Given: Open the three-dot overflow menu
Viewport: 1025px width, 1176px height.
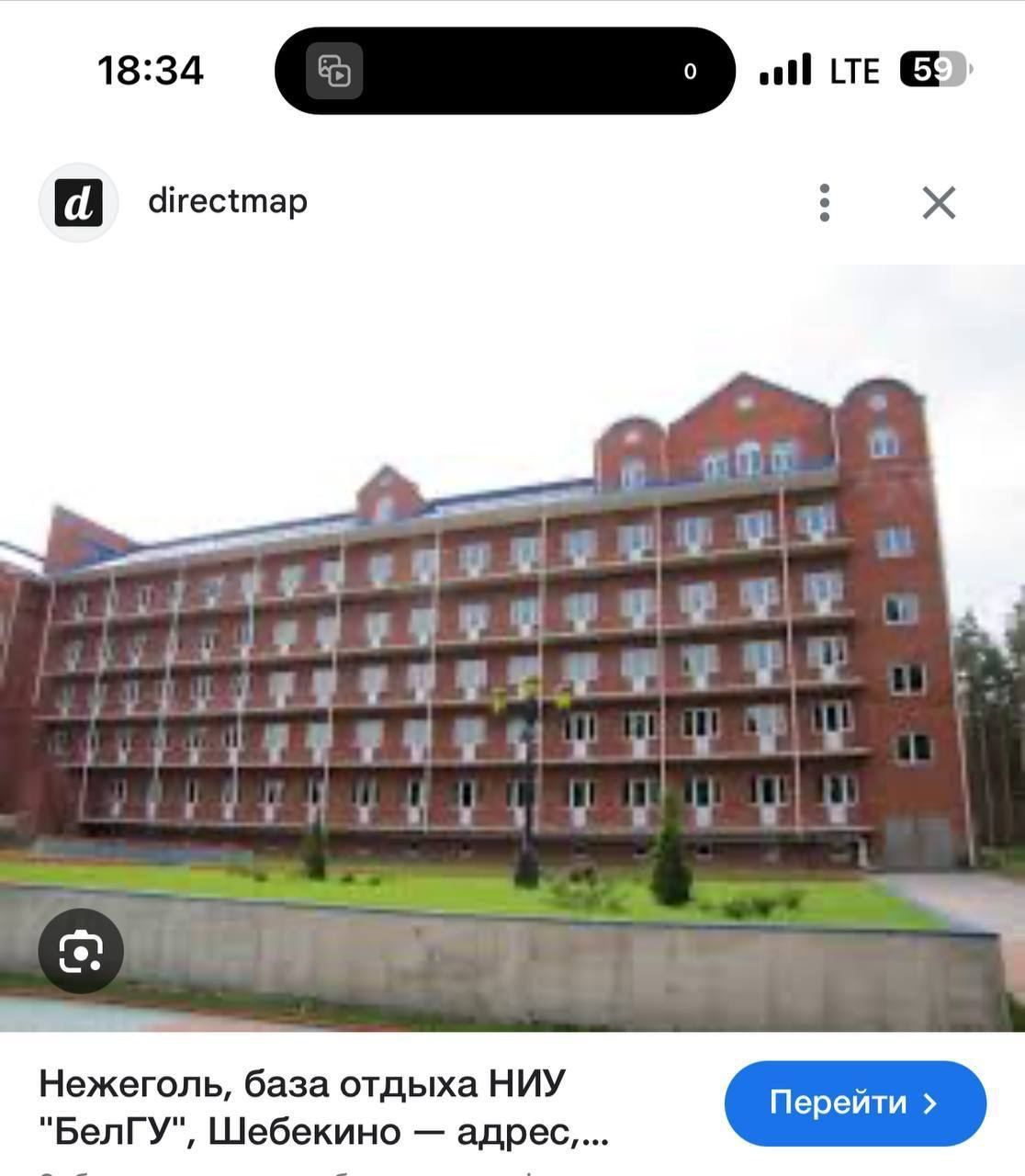Looking at the screenshot, I should (x=824, y=202).
